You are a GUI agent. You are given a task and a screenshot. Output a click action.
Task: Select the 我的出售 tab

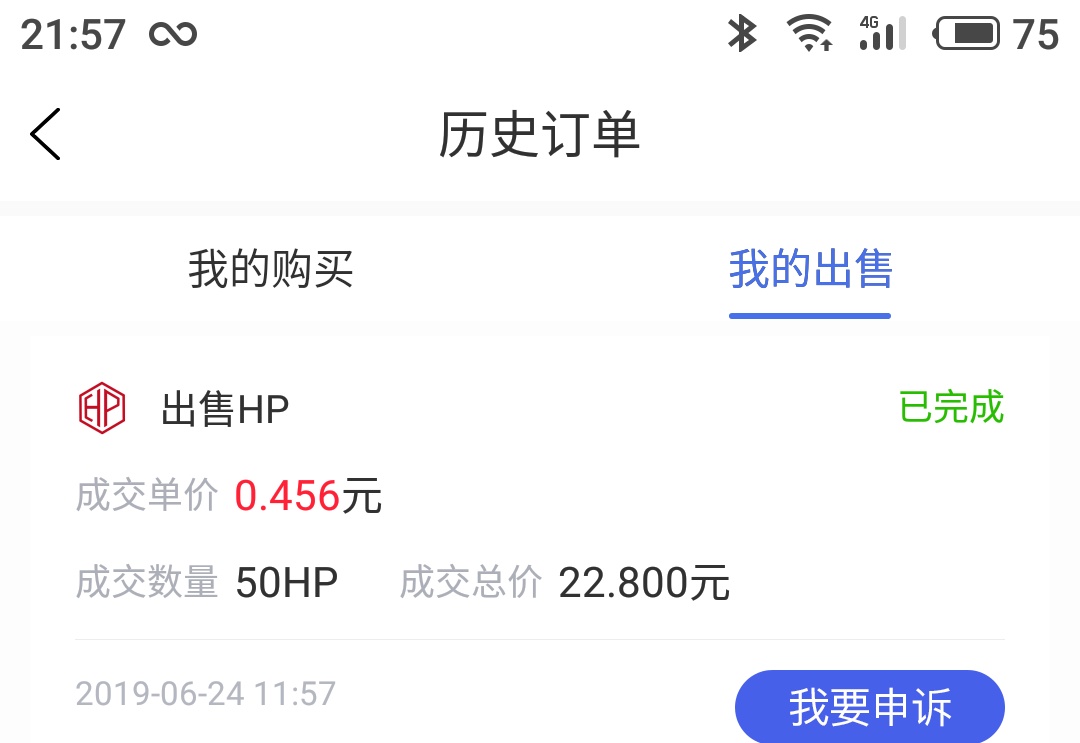pos(810,270)
